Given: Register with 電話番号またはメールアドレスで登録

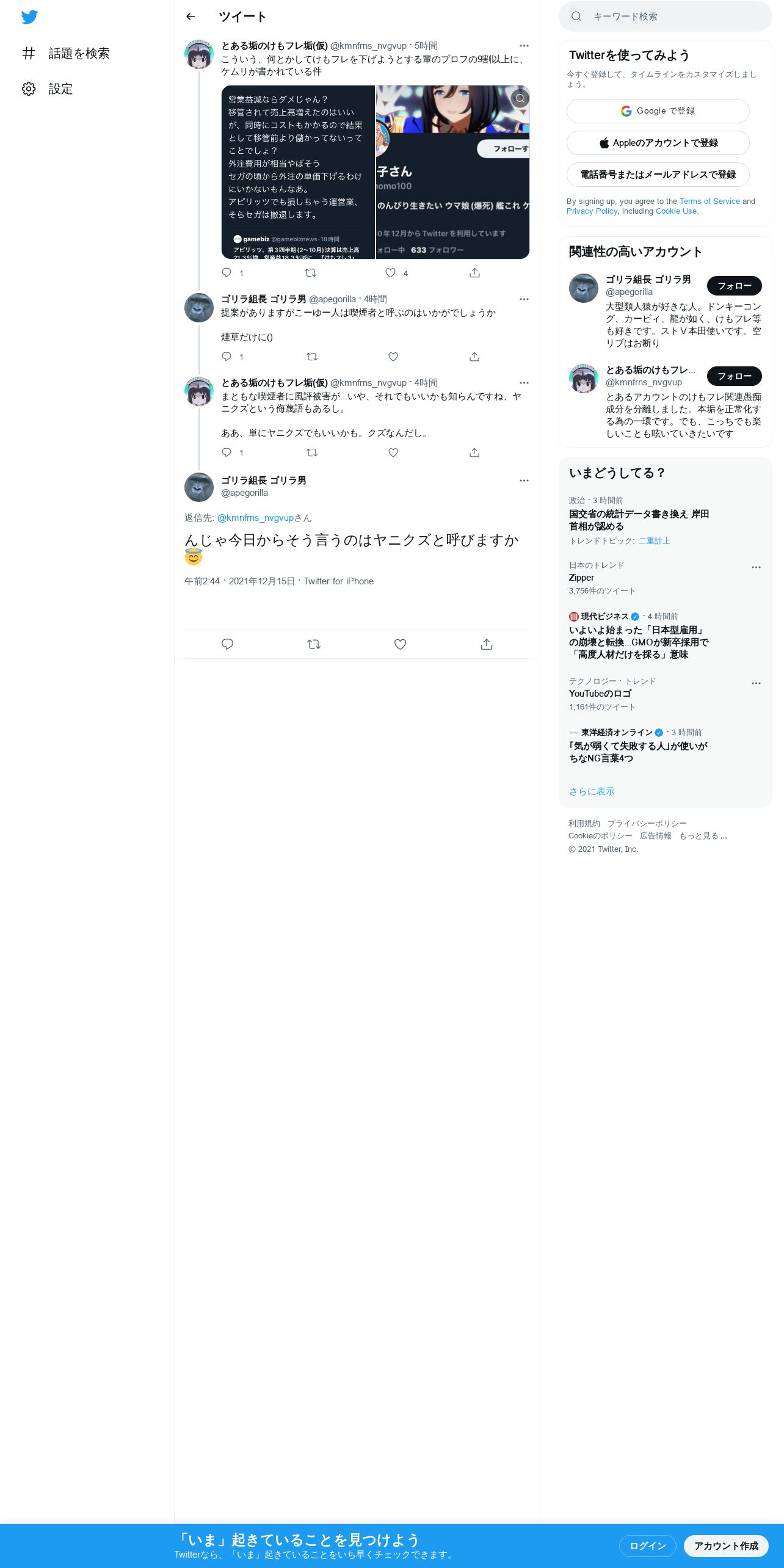Looking at the screenshot, I should [658, 175].
